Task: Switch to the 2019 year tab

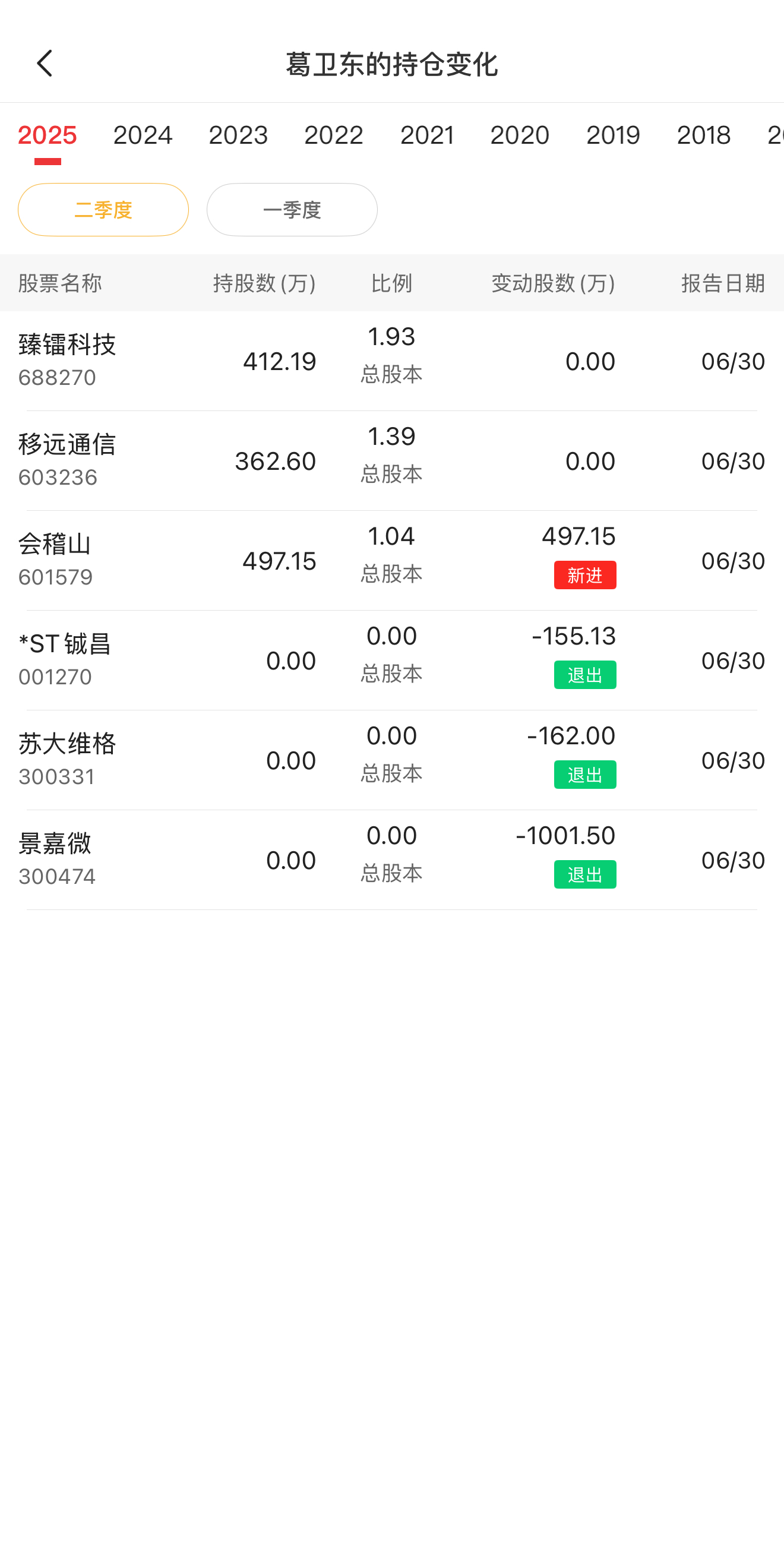Action: (613, 135)
